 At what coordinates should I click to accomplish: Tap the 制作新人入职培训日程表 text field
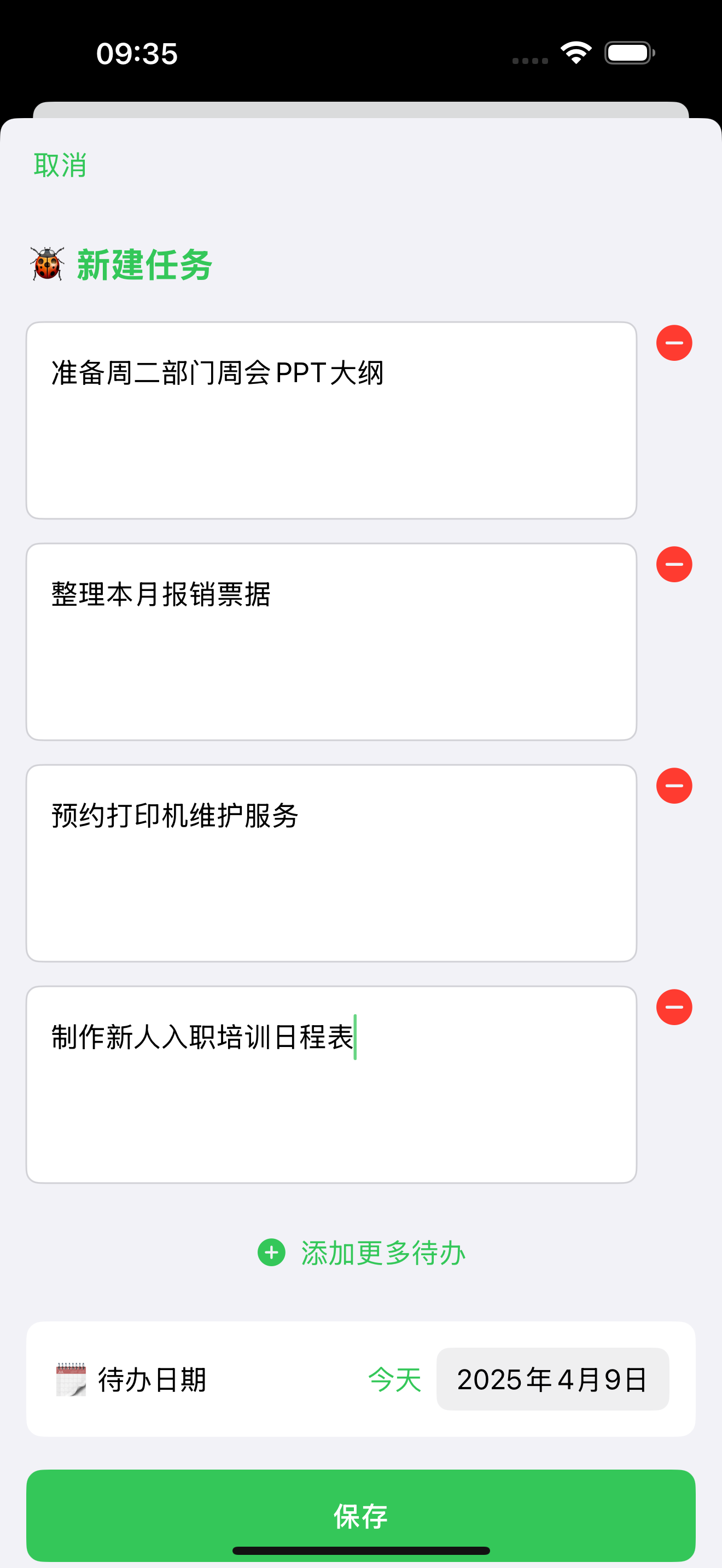[x=331, y=1085]
